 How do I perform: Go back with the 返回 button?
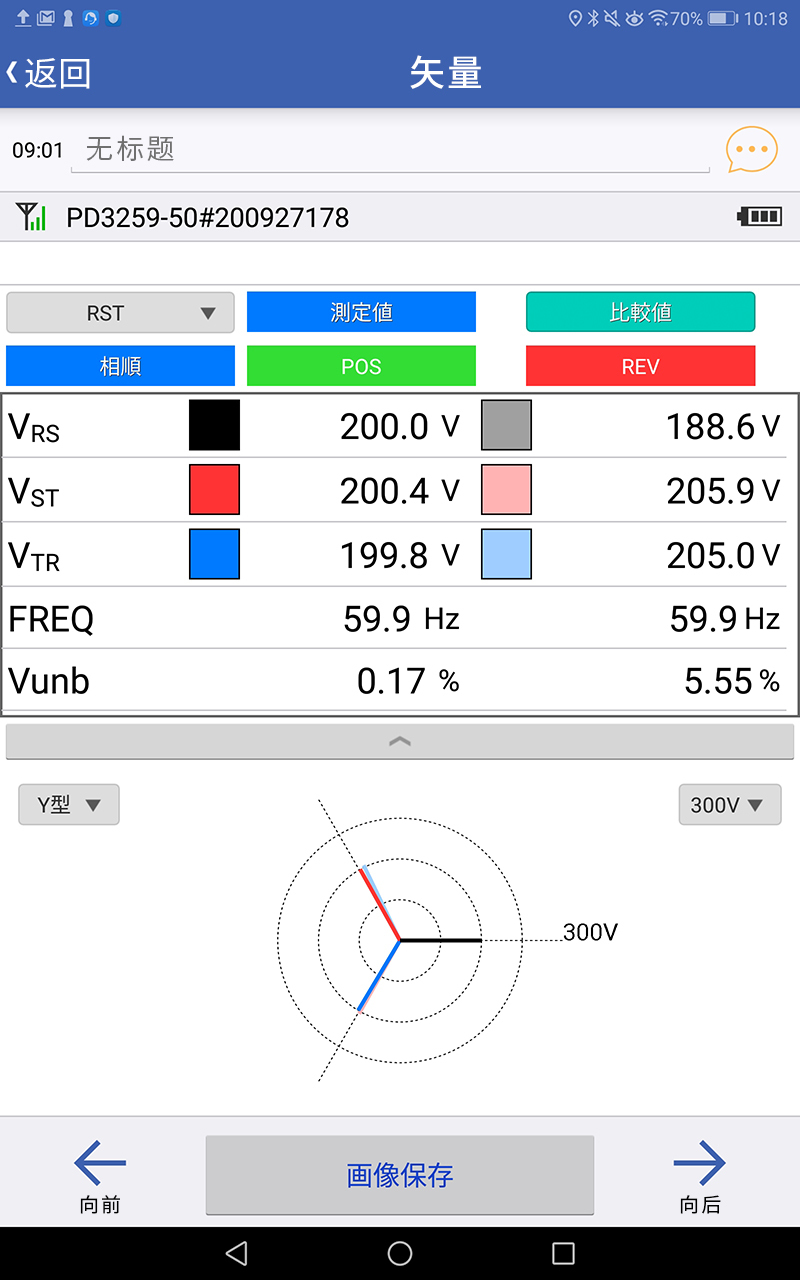50,73
